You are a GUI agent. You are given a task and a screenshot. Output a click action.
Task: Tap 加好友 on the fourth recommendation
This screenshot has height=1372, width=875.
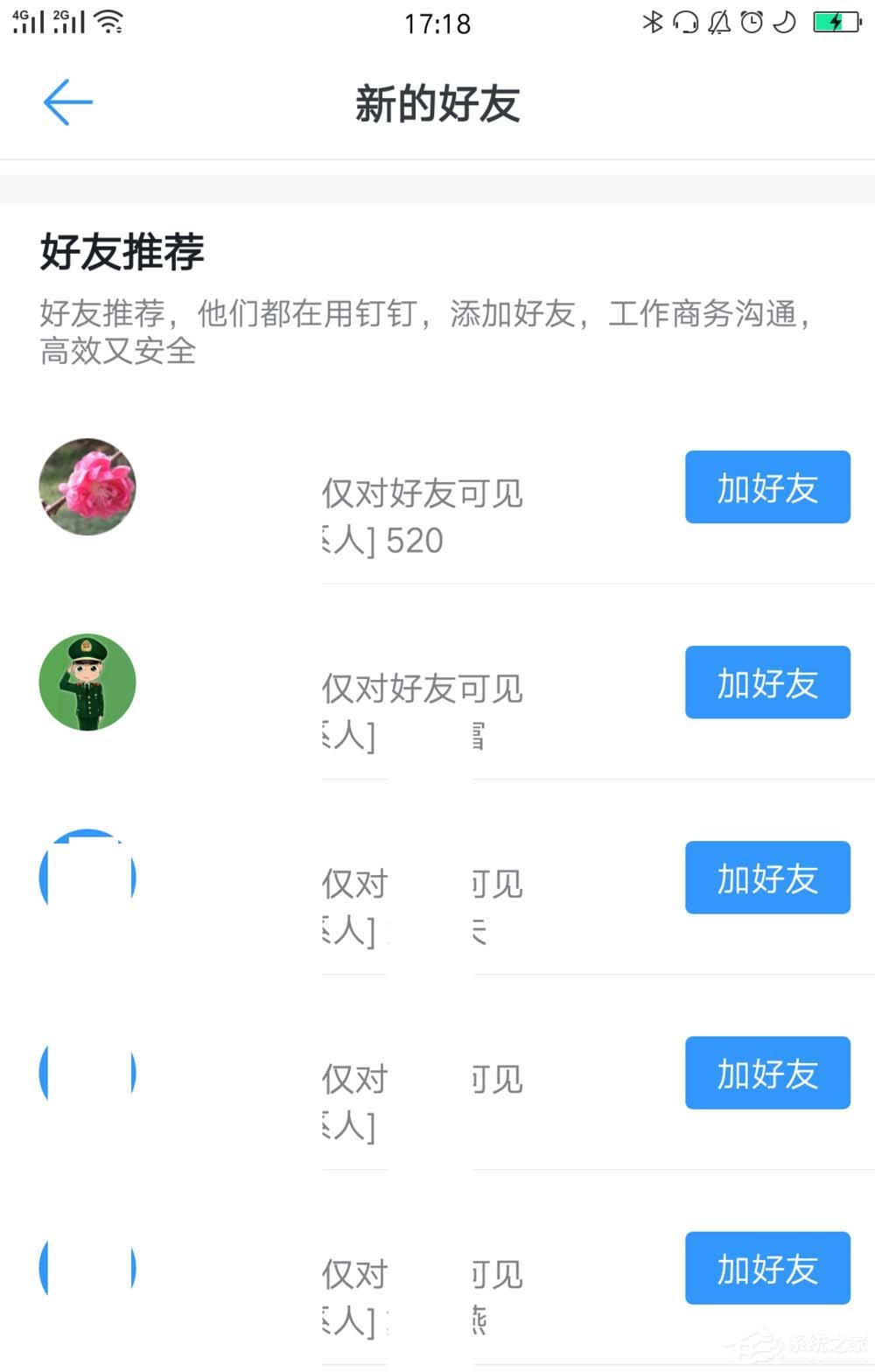[x=767, y=1074]
